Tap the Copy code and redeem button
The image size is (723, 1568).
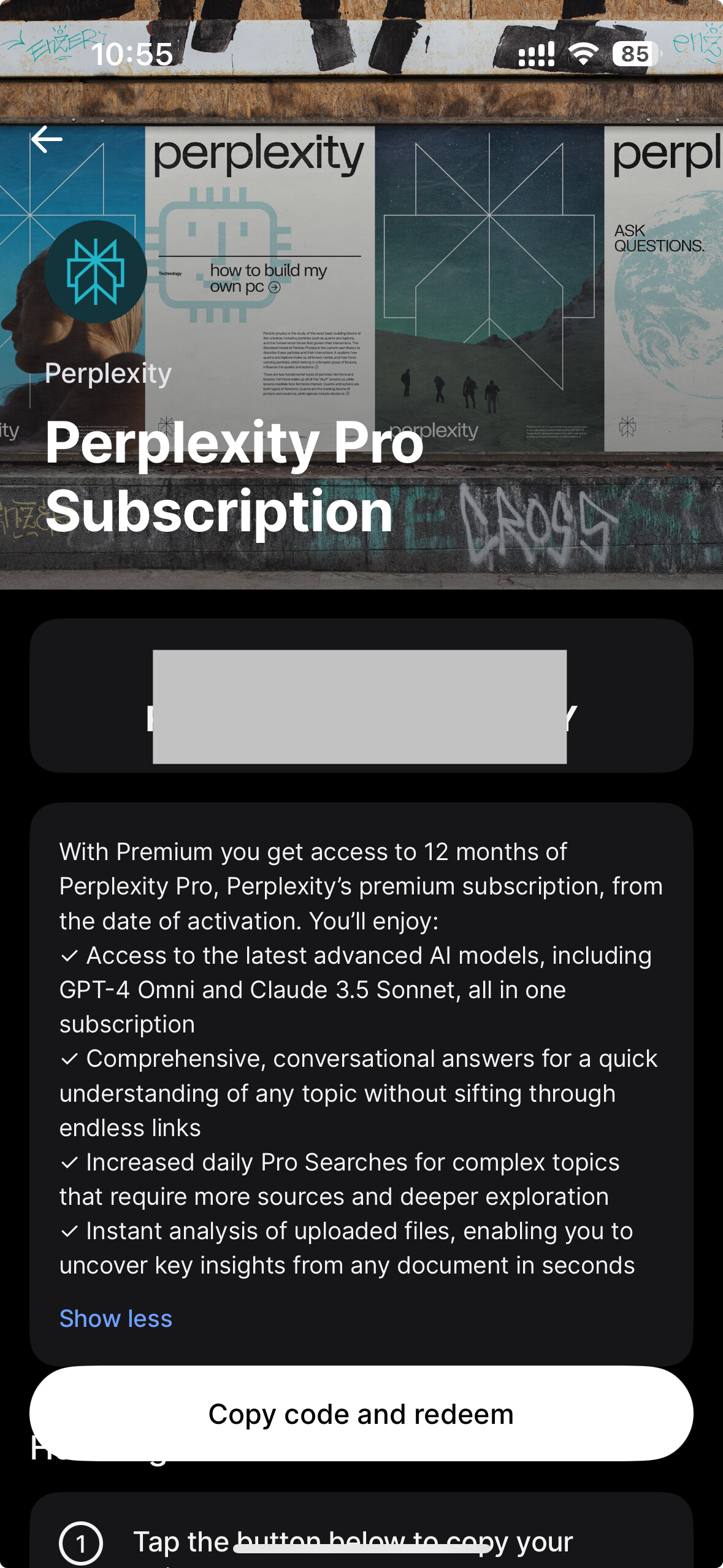click(361, 1413)
